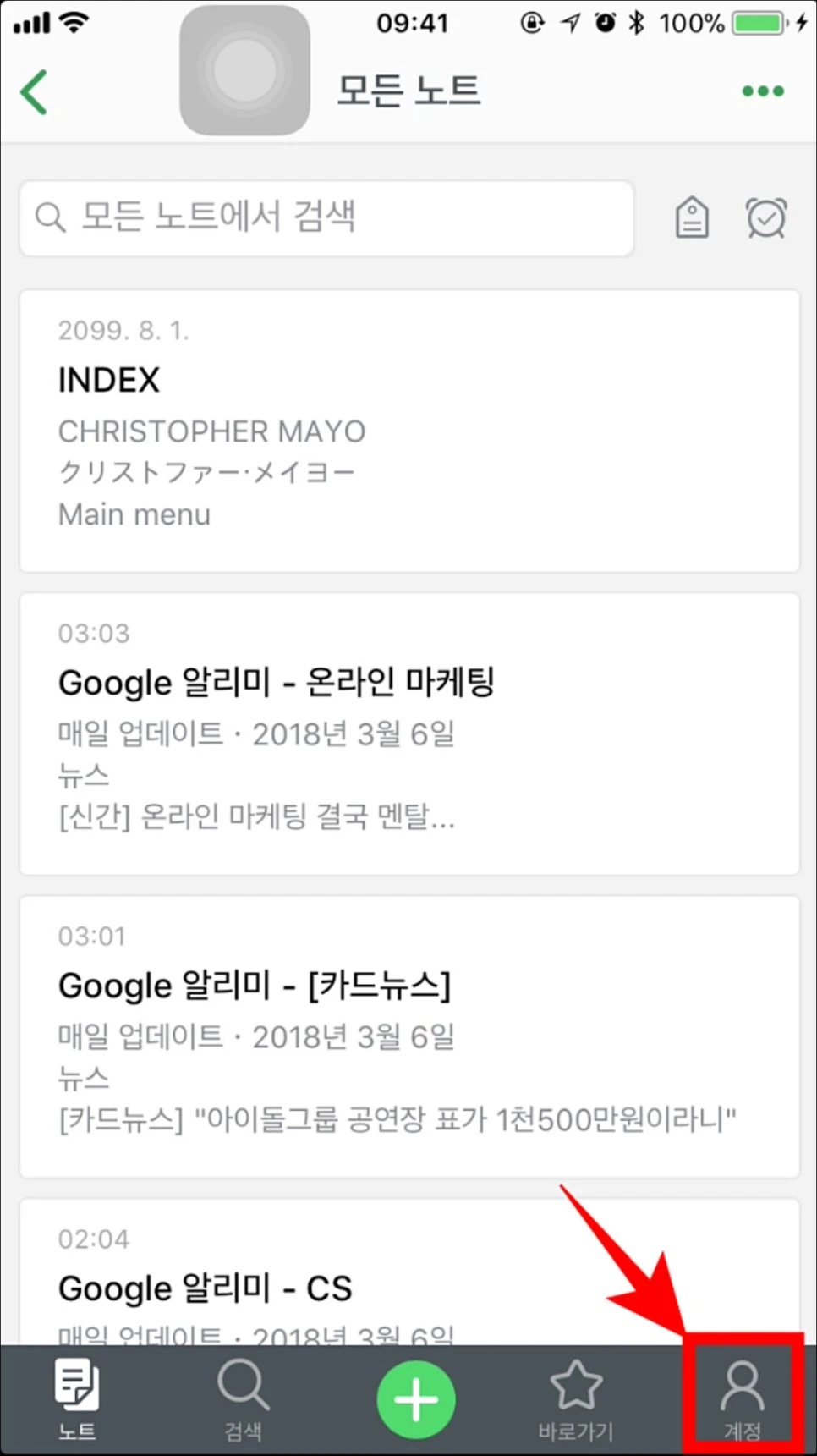Viewport: 817px width, 1456px height.
Task: Create a new note with the plus button
Action: coord(416,1399)
